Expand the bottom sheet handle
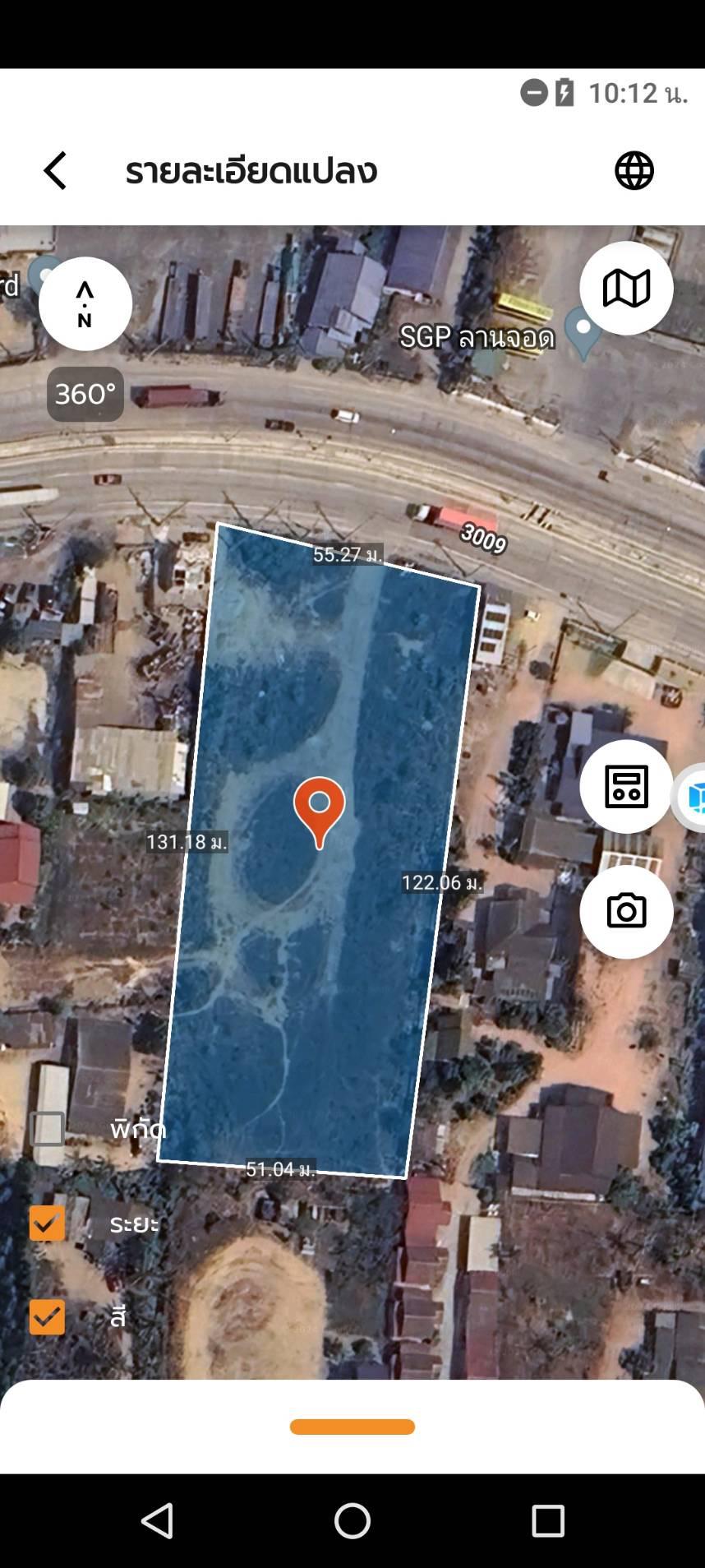705x1568 pixels. (352, 1427)
